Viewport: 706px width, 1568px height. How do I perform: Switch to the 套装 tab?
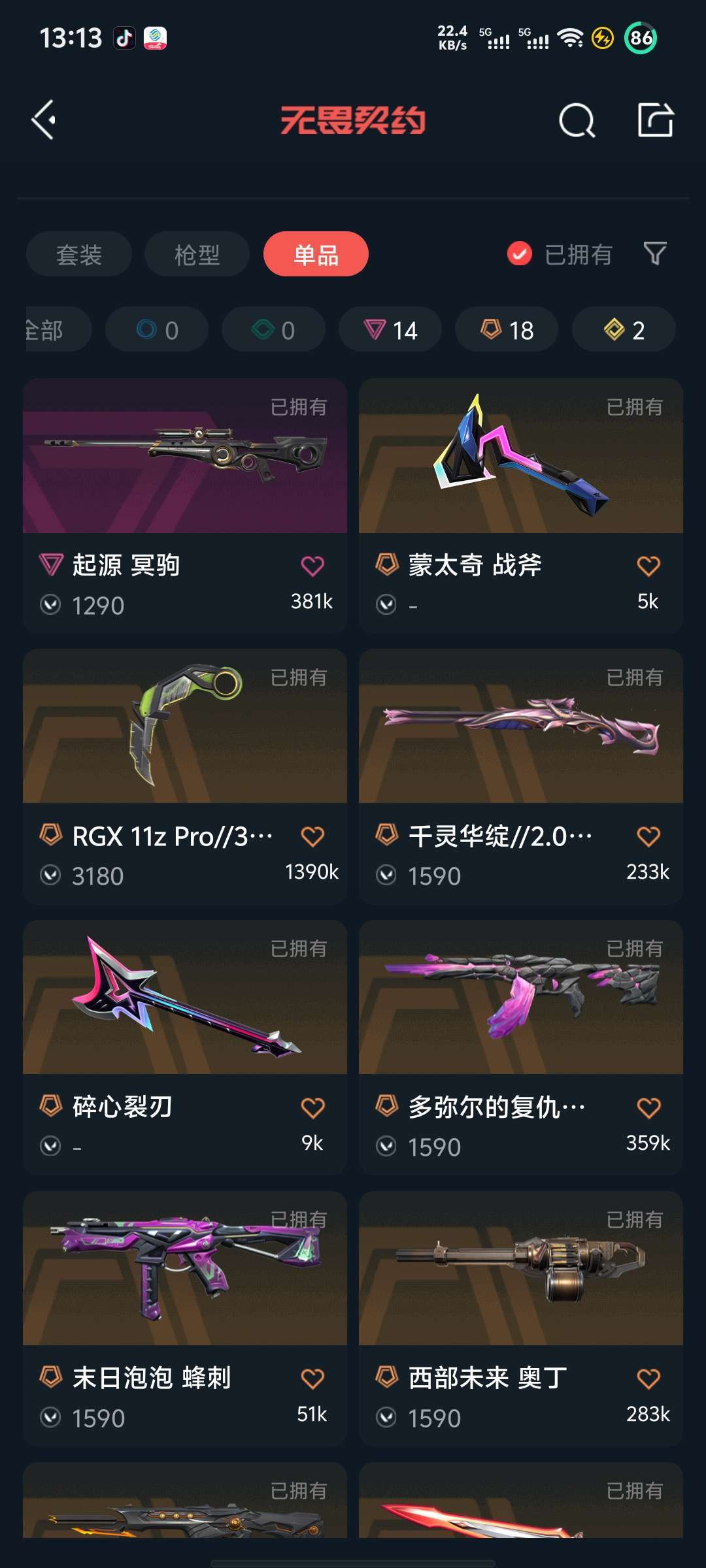[78, 254]
